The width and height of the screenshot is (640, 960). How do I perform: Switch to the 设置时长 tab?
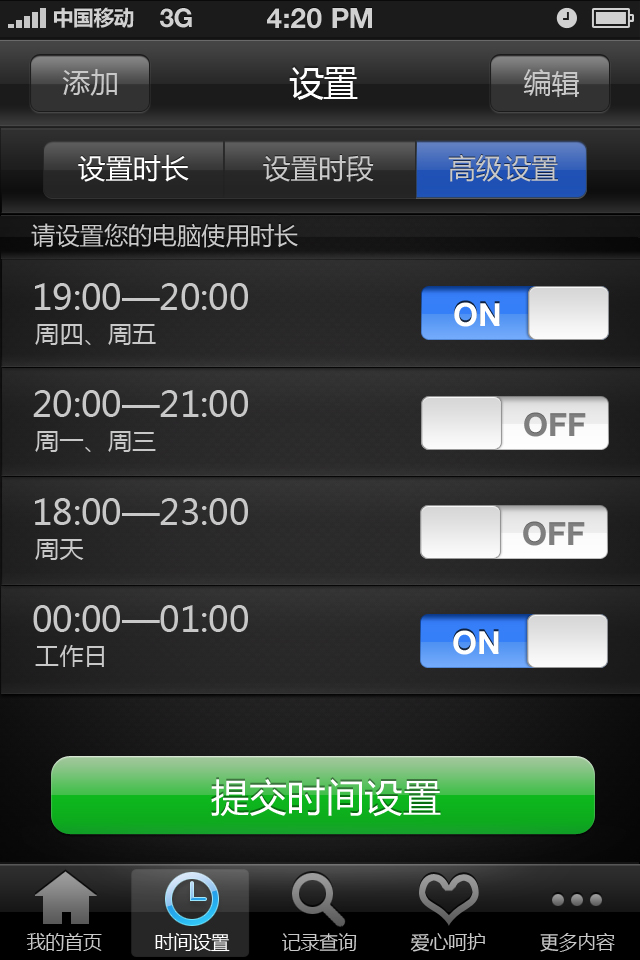(134, 170)
